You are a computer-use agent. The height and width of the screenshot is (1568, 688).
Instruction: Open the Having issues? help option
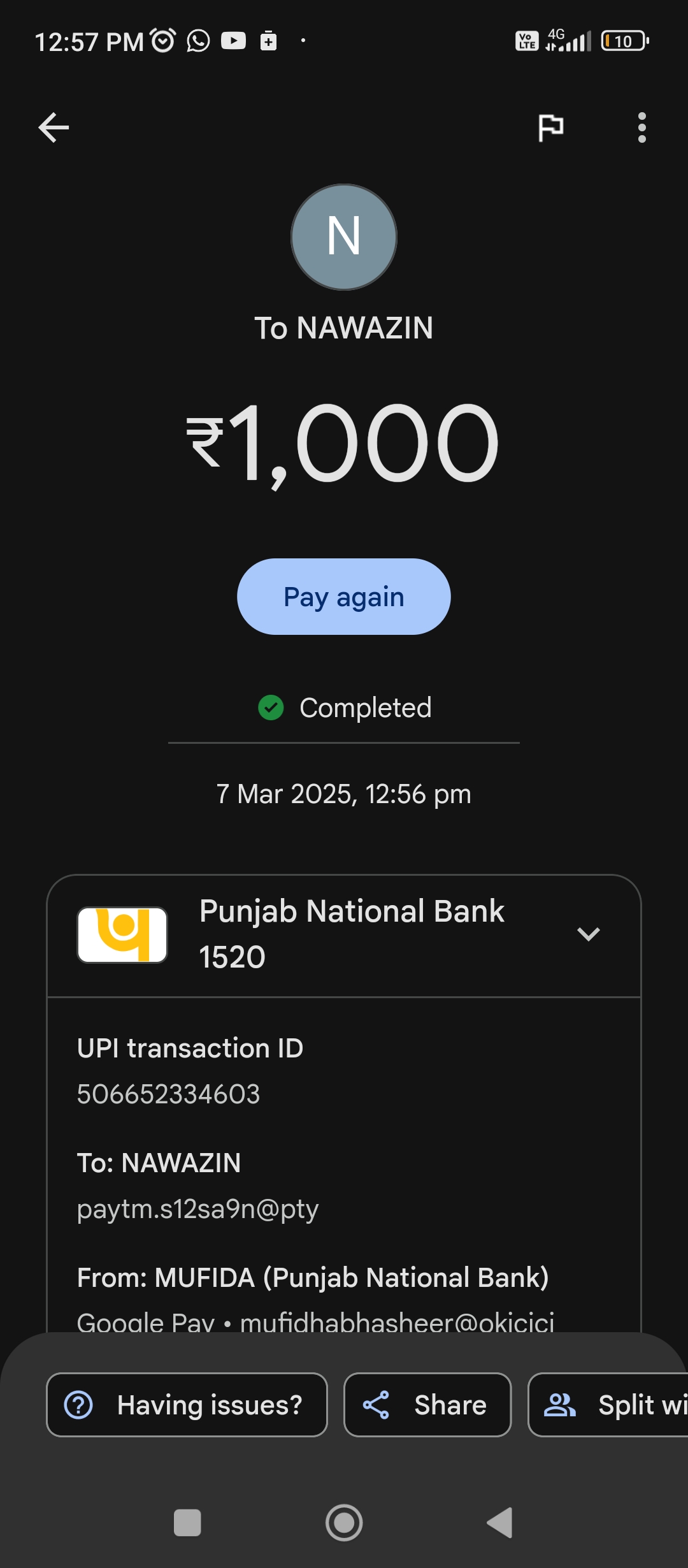[x=187, y=1405]
